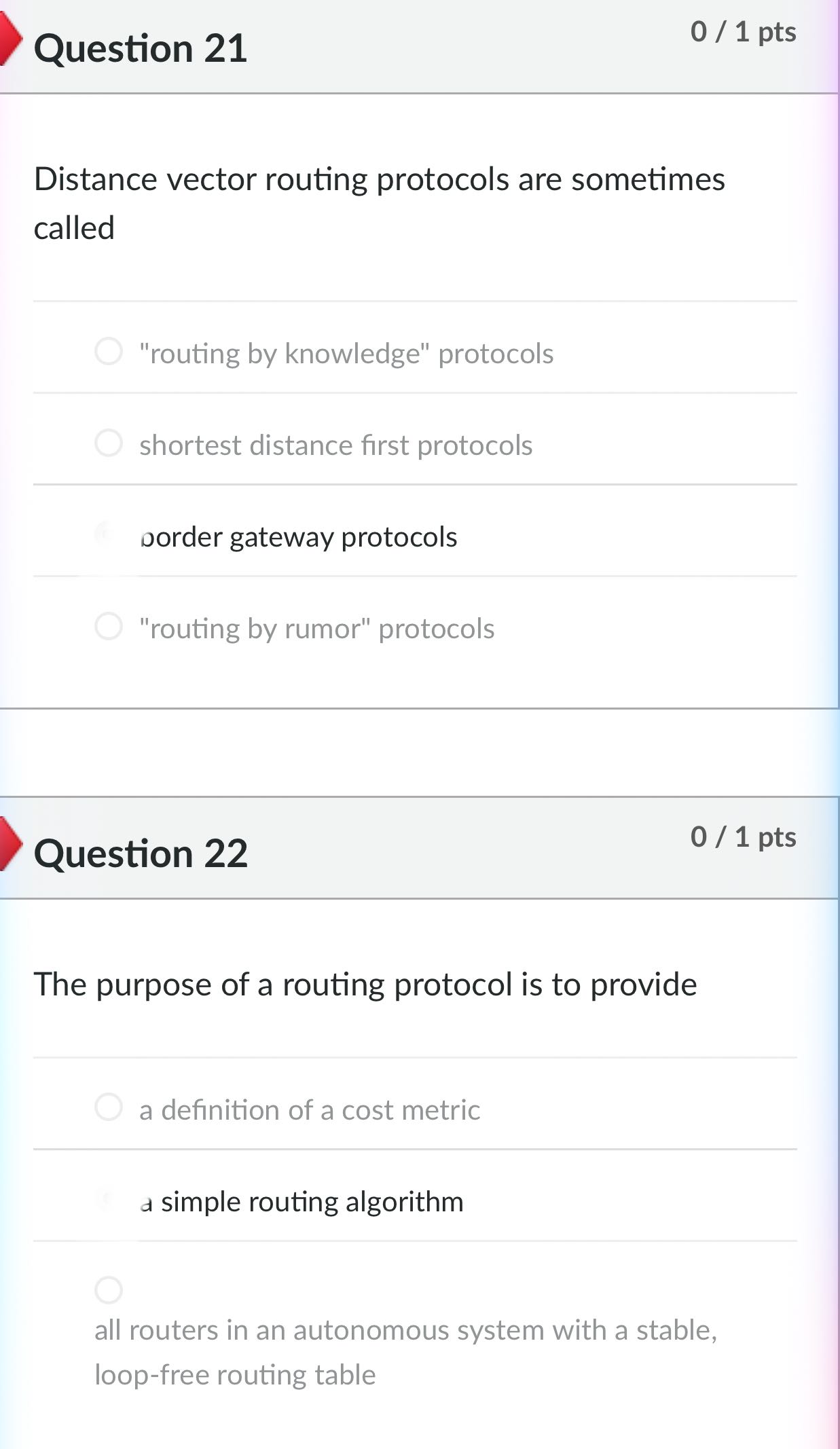The width and height of the screenshot is (840, 1449).
Task: Click the Question 22 header
Action: click(141, 854)
